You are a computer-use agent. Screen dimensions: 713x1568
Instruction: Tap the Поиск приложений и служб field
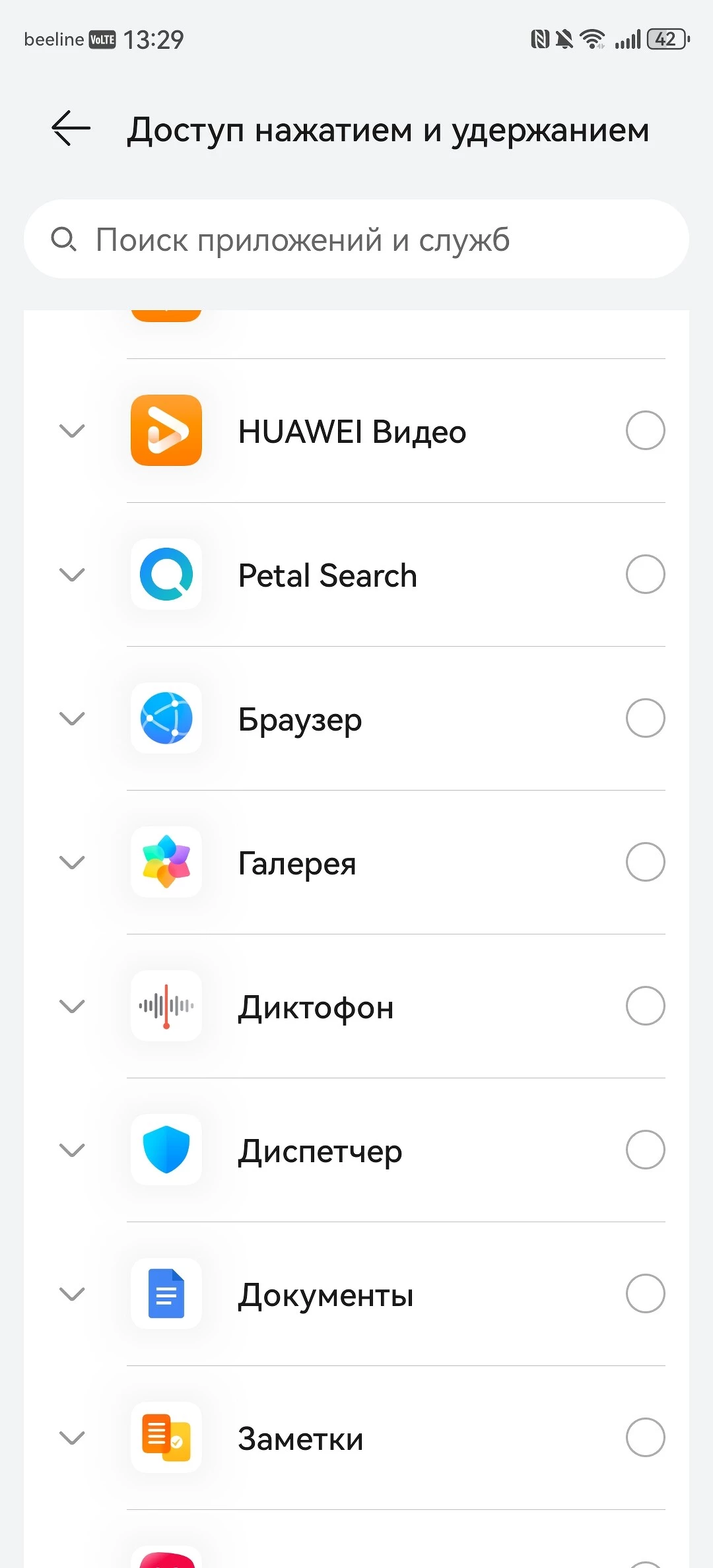tap(356, 239)
